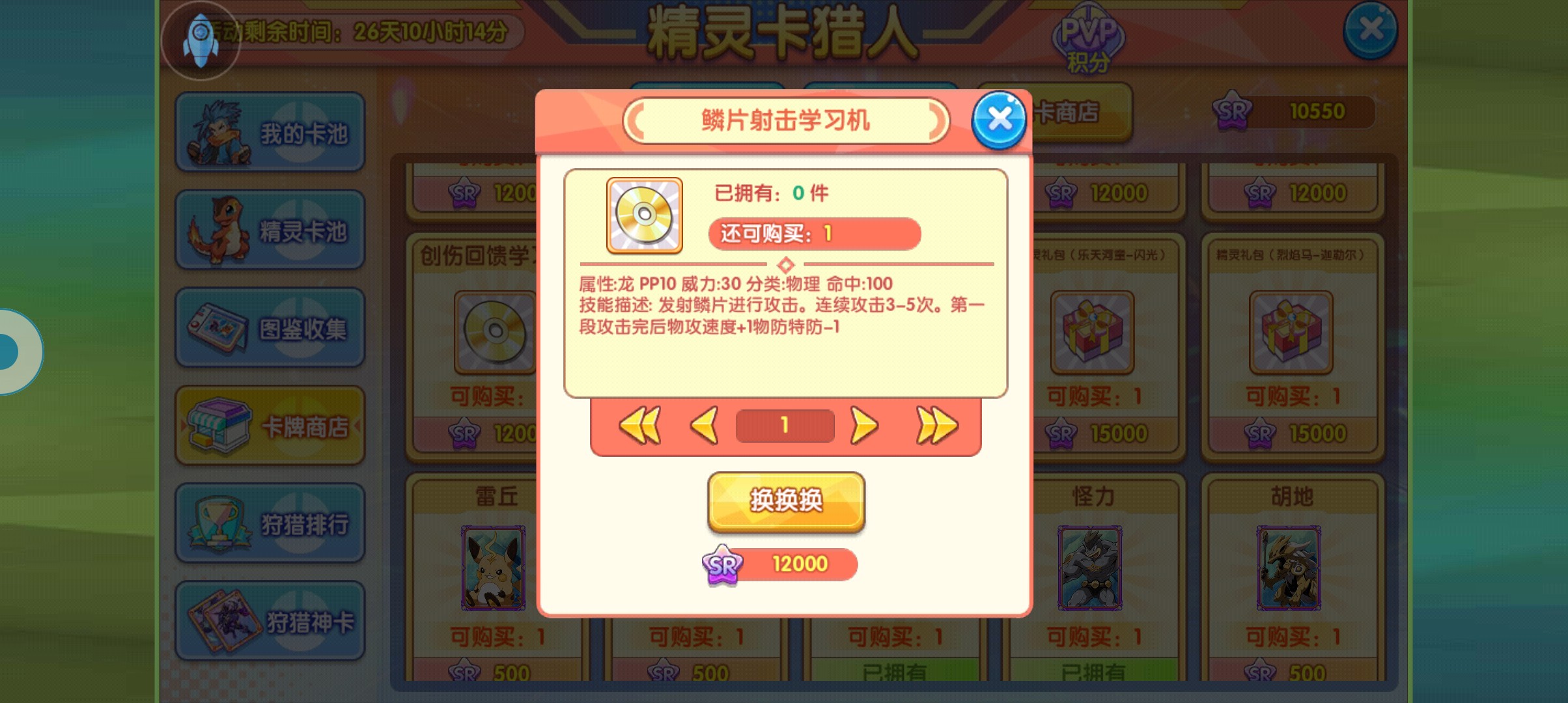This screenshot has width=1568, height=703.
Task: Tap 换换换 to exchange the item
Action: pyautogui.click(x=786, y=501)
